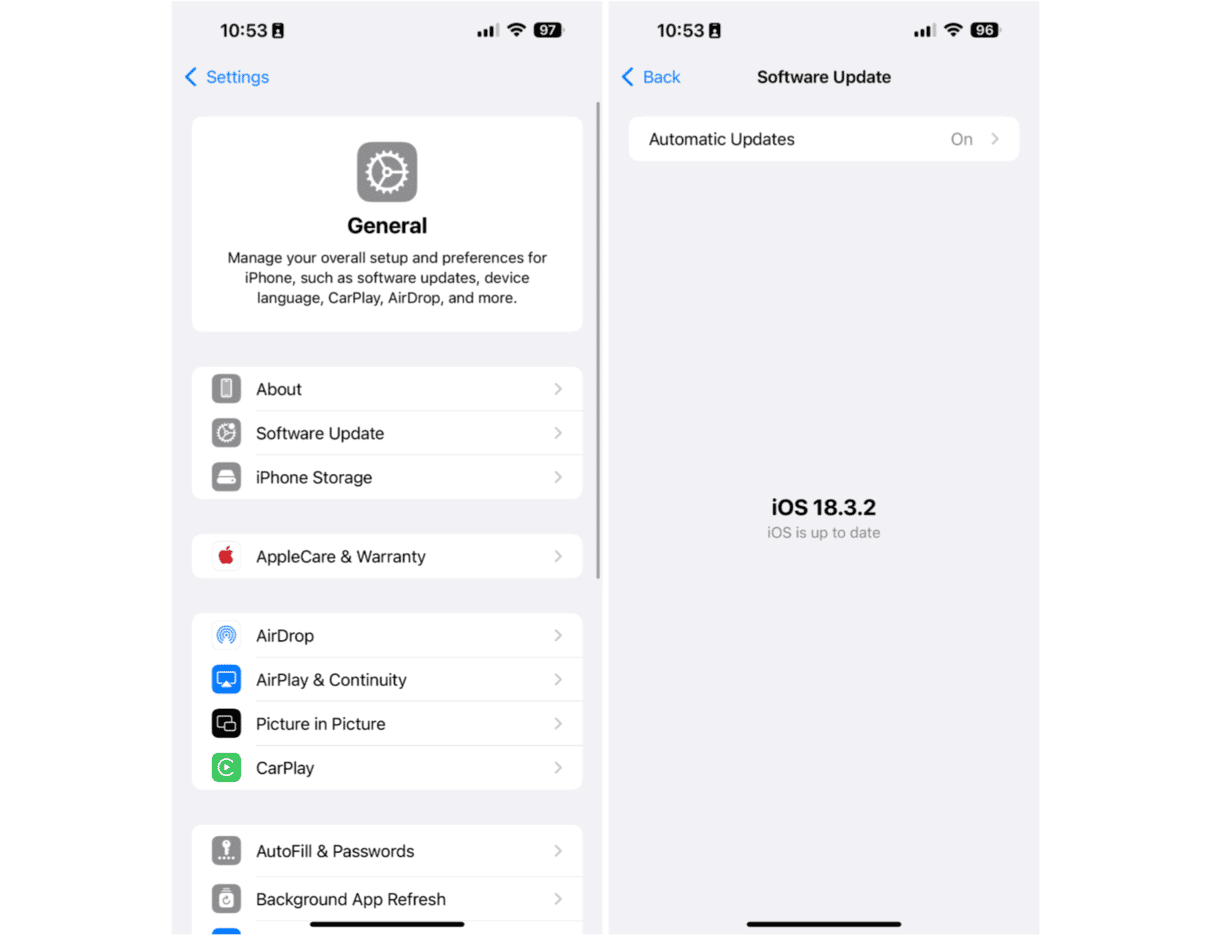
Task: Open Automatic Updates settings
Action: (823, 139)
